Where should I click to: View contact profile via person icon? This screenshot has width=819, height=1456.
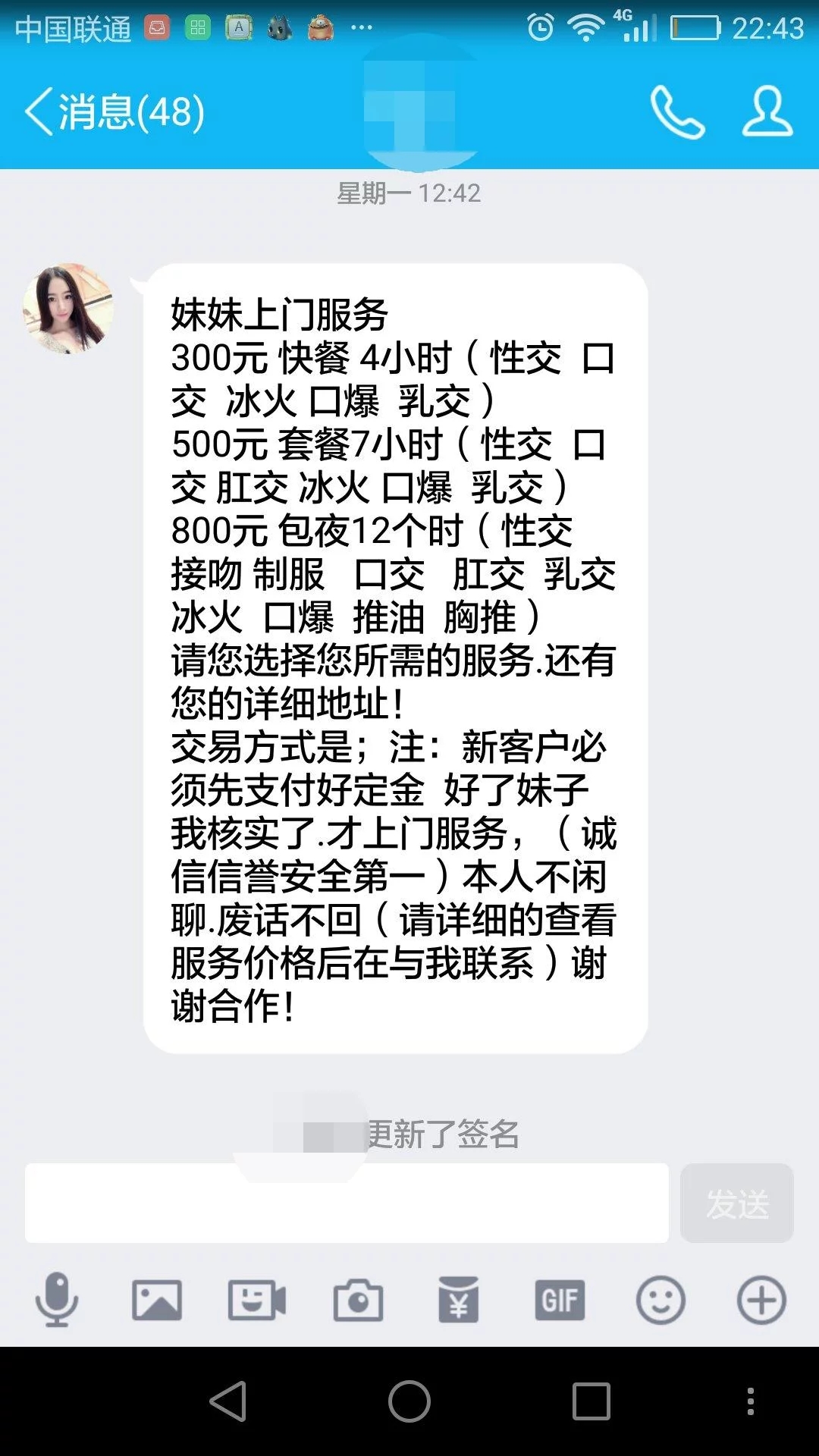click(768, 114)
